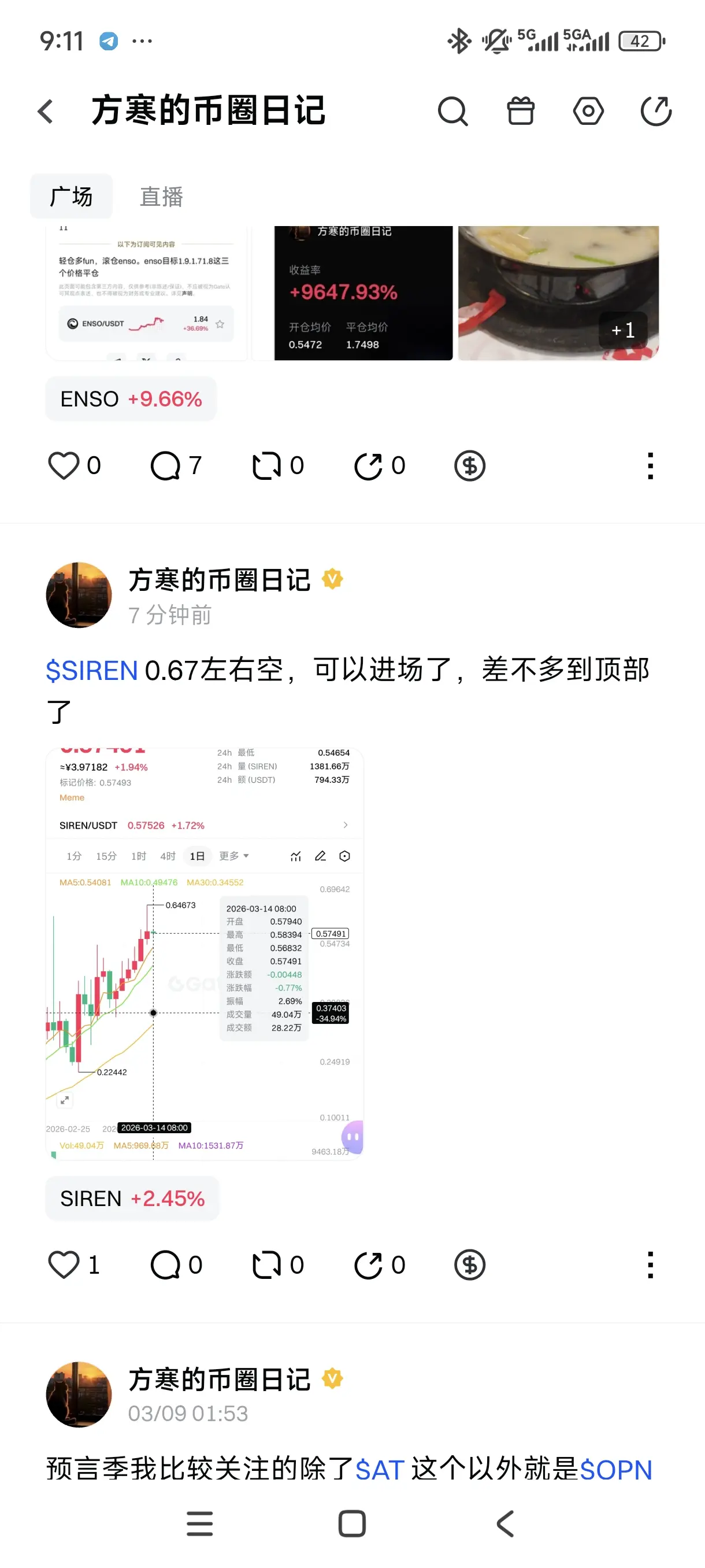The width and height of the screenshot is (705, 1568).
Task: Select the 广场 tab
Action: tap(71, 197)
